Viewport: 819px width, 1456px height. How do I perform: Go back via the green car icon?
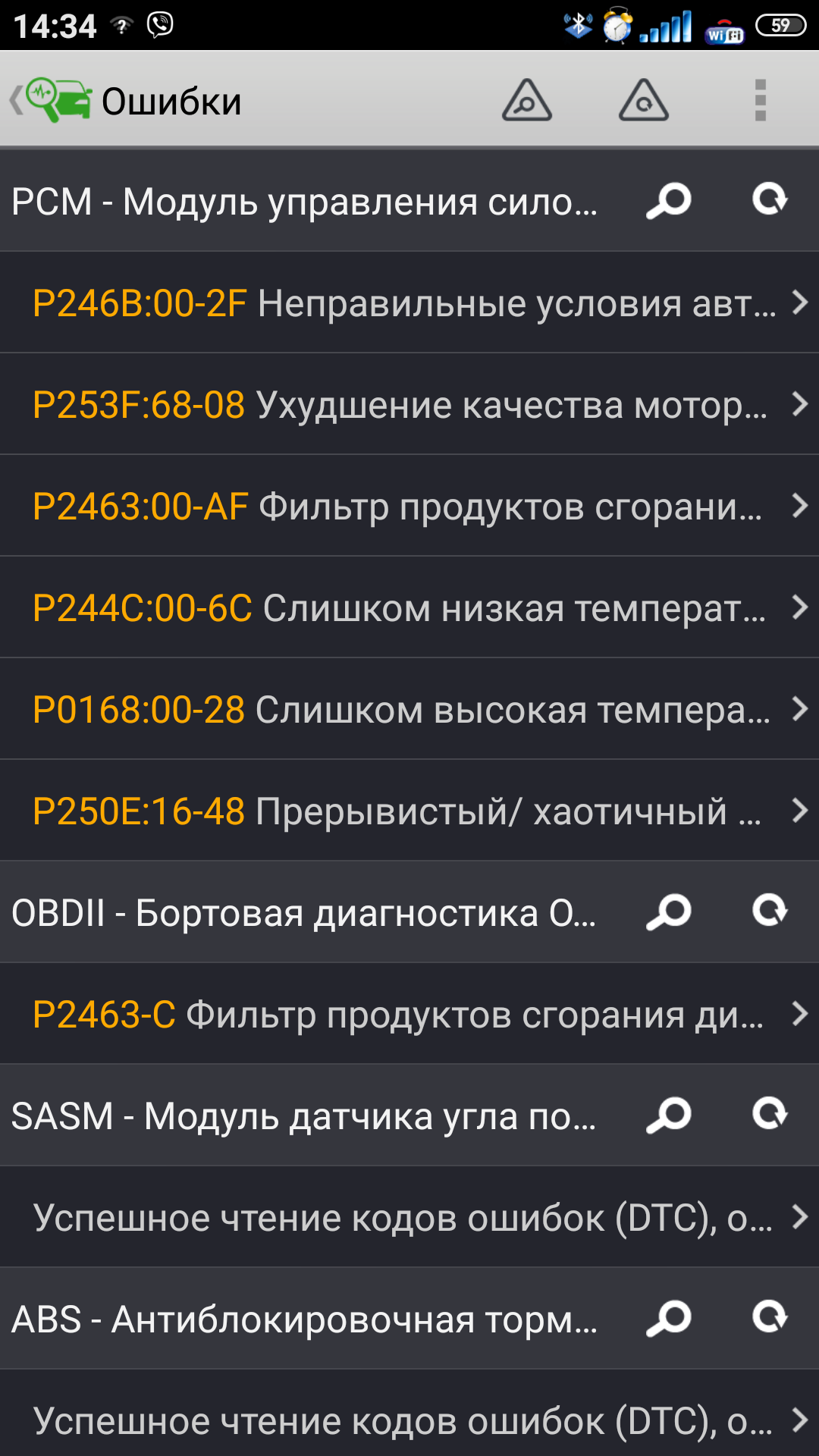pyautogui.click(x=53, y=100)
